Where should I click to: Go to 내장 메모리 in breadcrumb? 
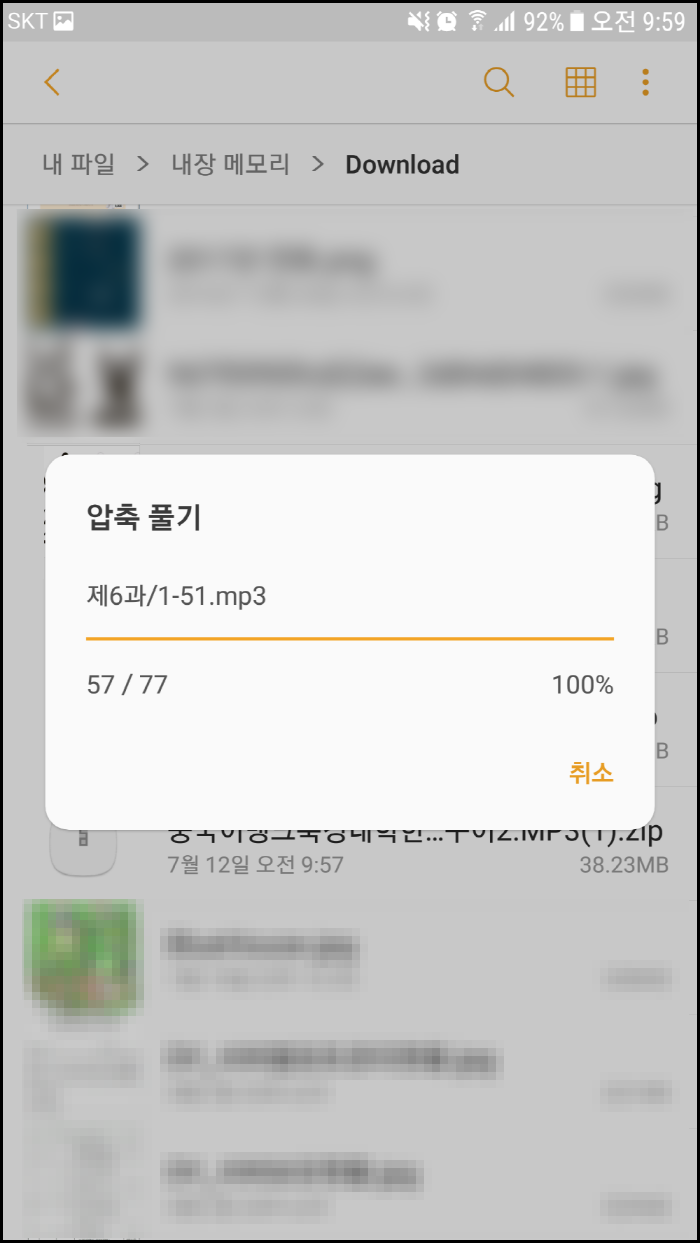(230, 164)
